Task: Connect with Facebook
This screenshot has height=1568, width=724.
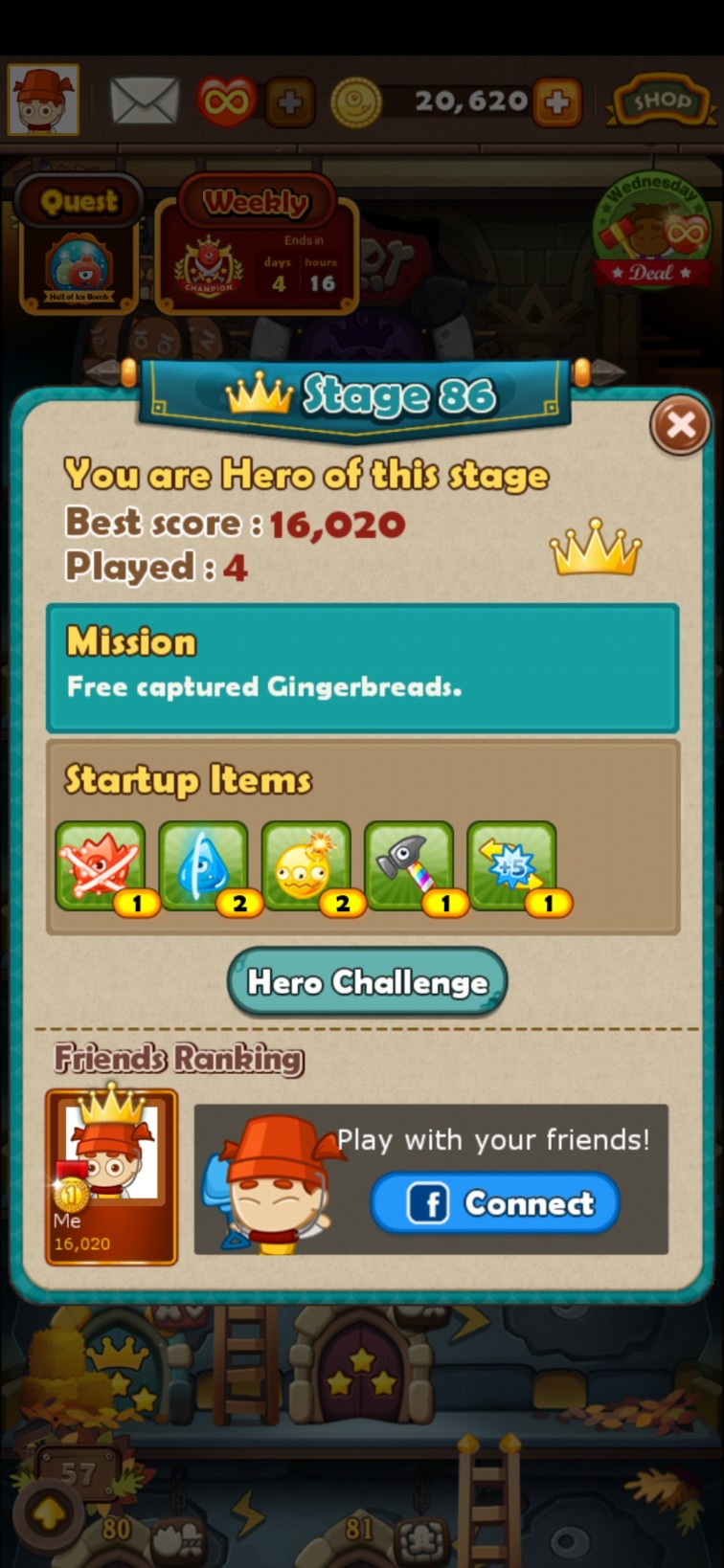Action: coord(495,1203)
